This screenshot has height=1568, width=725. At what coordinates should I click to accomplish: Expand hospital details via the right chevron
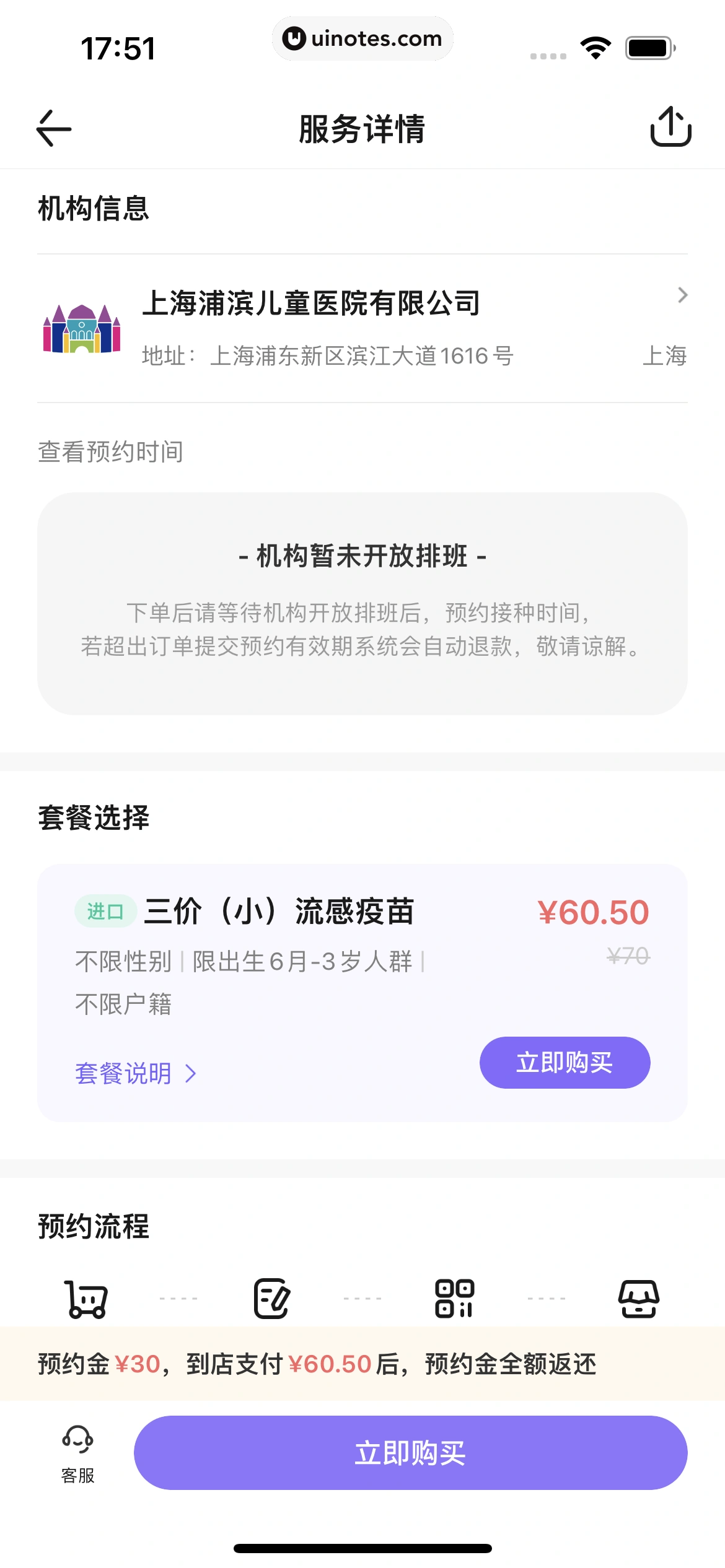click(682, 296)
